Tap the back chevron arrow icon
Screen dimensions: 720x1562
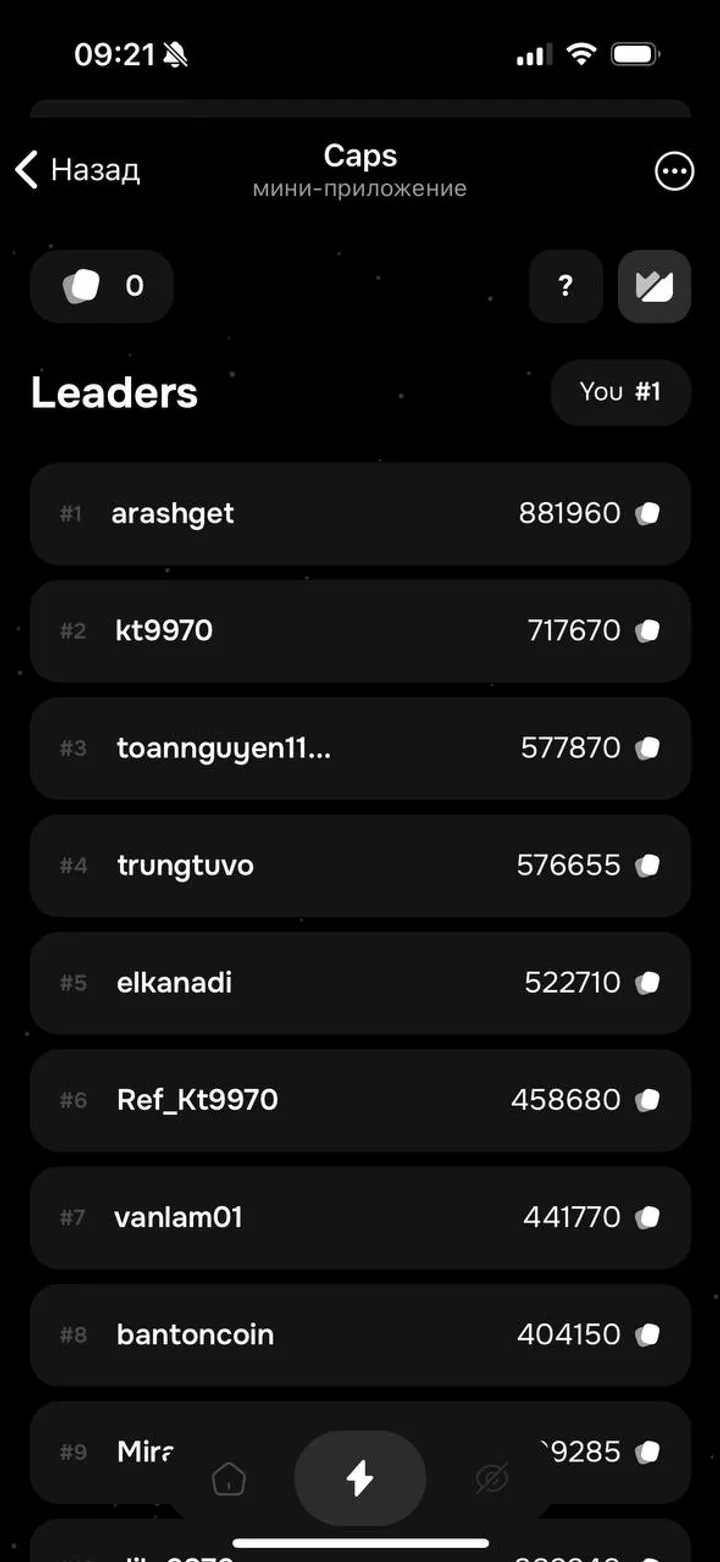click(26, 170)
